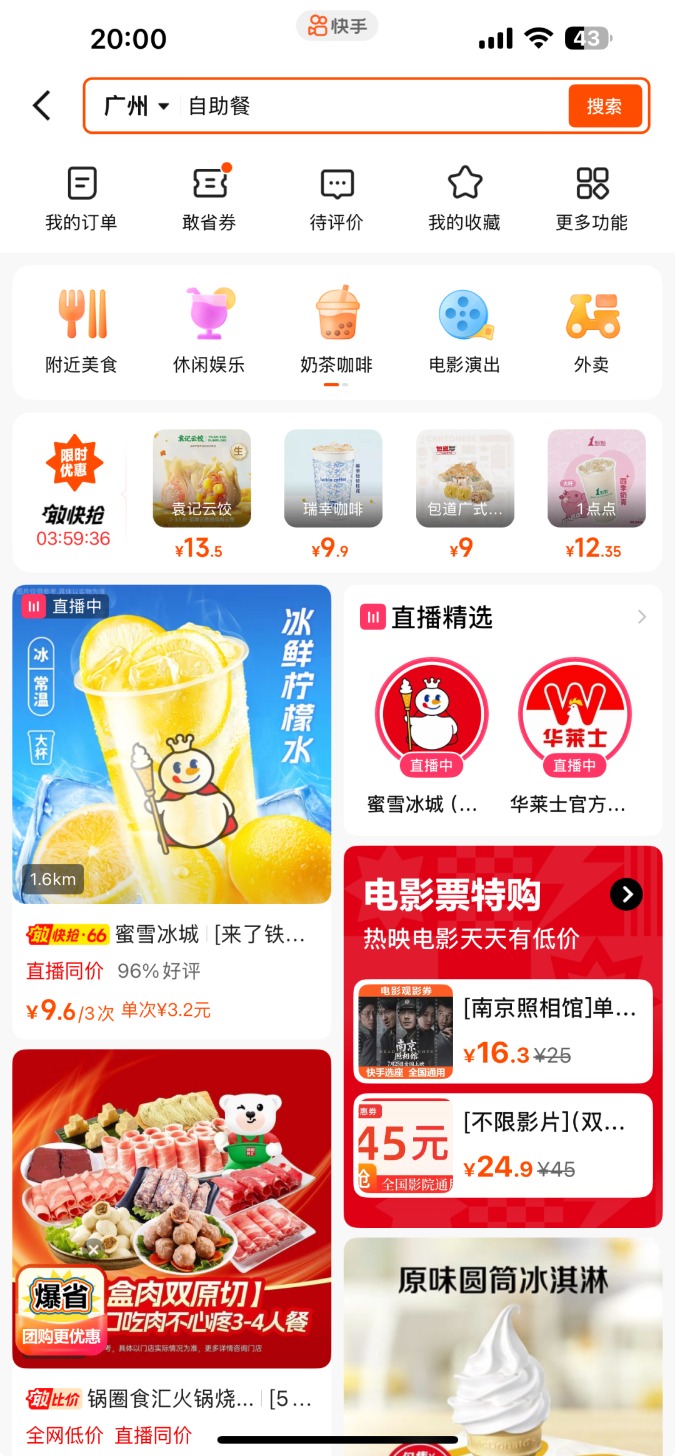The image size is (675, 1456).
Task: Select the 奶茶咖啡 category
Action: point(337,330)
